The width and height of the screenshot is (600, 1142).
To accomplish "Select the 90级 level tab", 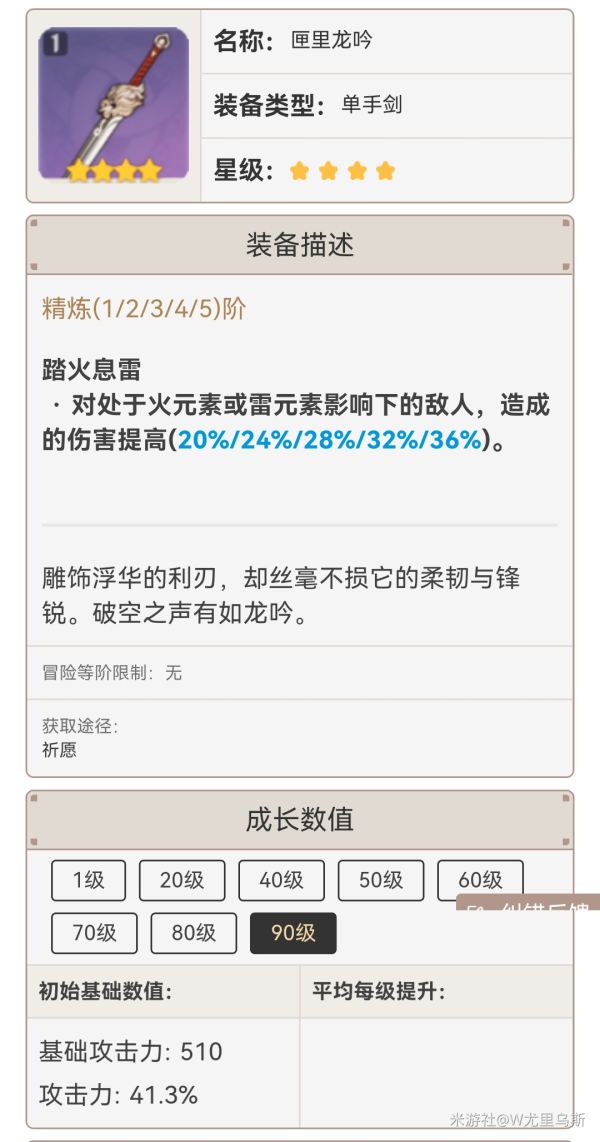I will 293,933.
